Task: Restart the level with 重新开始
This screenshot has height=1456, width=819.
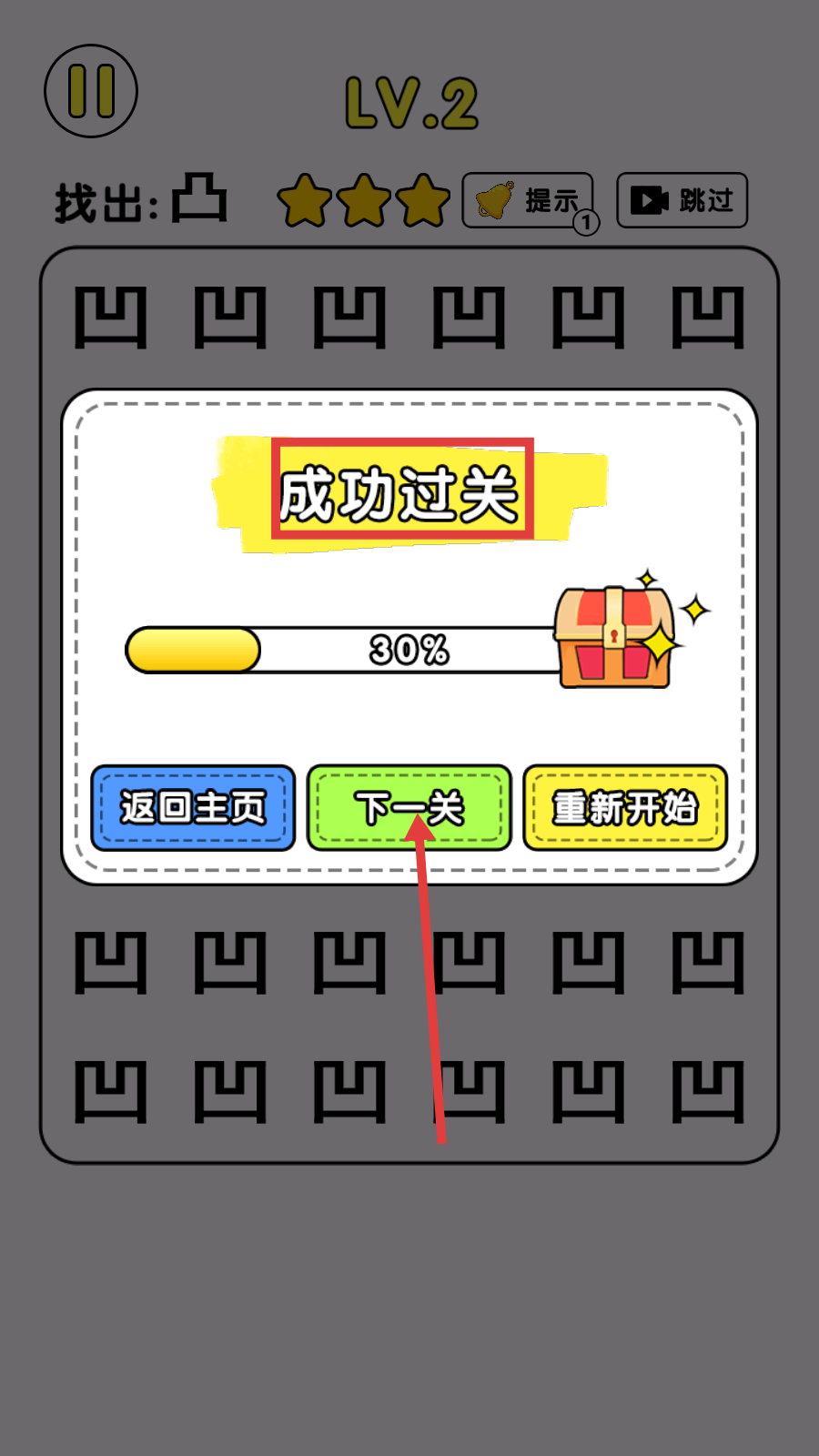Action: pyautogui.click(x=624, y=807)
